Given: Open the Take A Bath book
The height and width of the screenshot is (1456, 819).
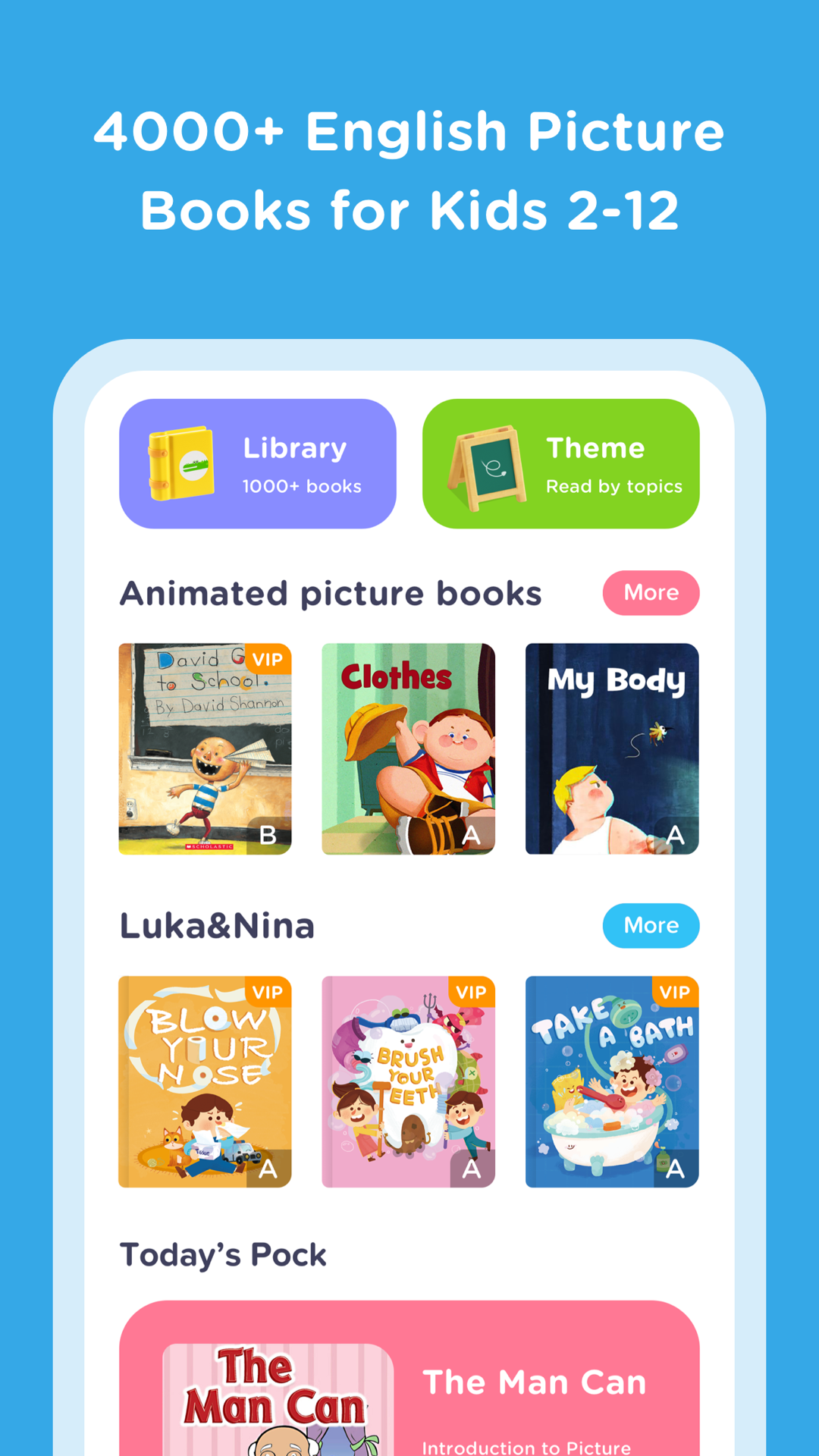Looking at the screenshot, I should coord(612,1081).
